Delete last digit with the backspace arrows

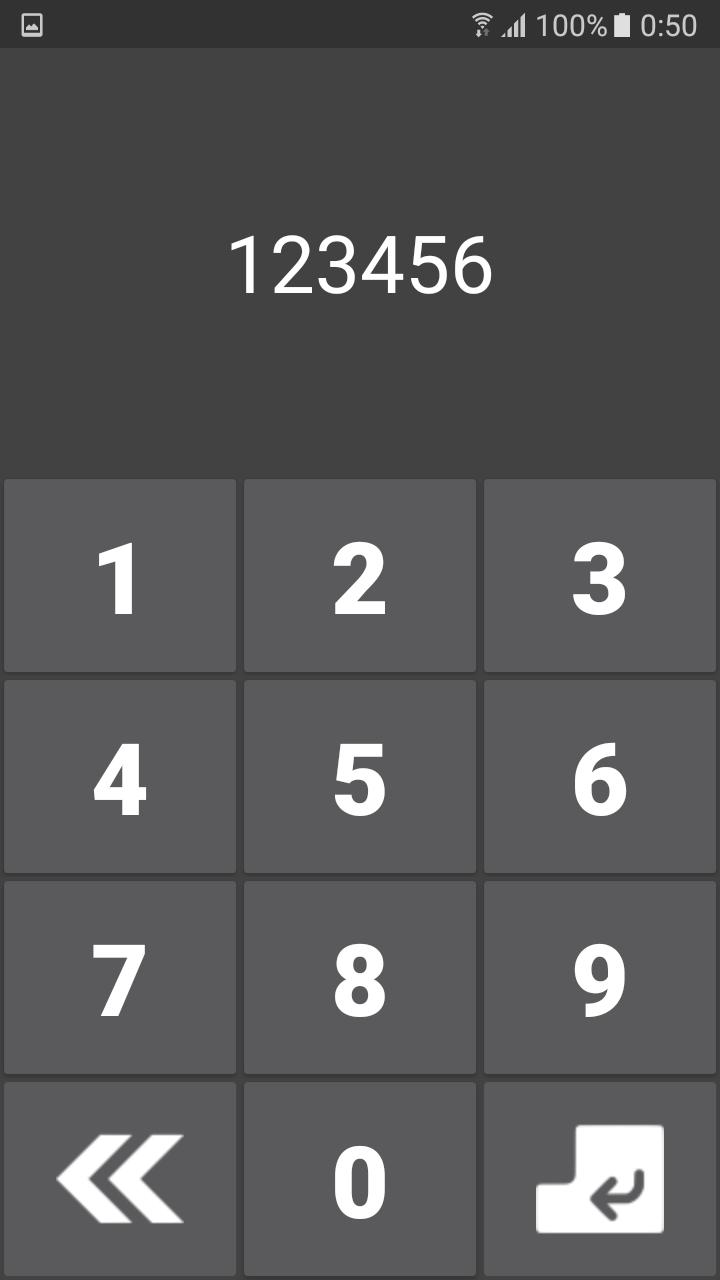click(120, 1179)
